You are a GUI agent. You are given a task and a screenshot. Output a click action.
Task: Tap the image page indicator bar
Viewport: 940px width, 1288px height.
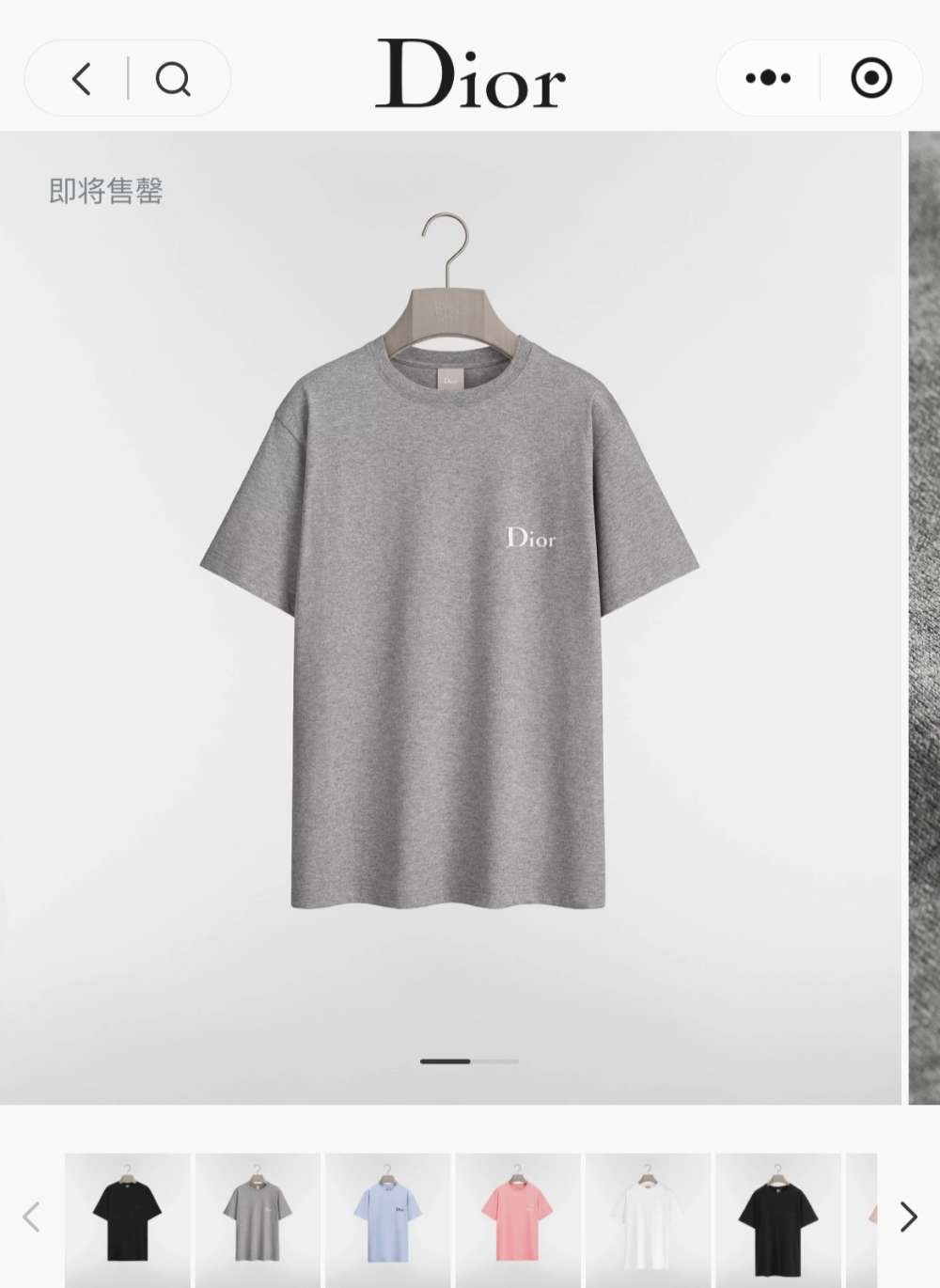[x=469, y=1061]
